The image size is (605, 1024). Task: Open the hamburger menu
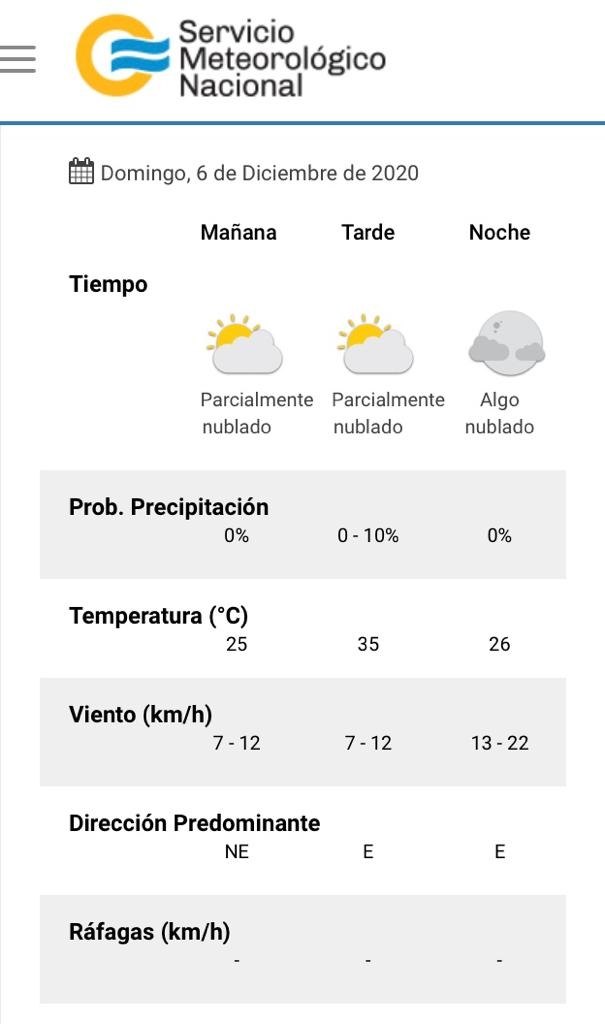(x=18, y=59)
